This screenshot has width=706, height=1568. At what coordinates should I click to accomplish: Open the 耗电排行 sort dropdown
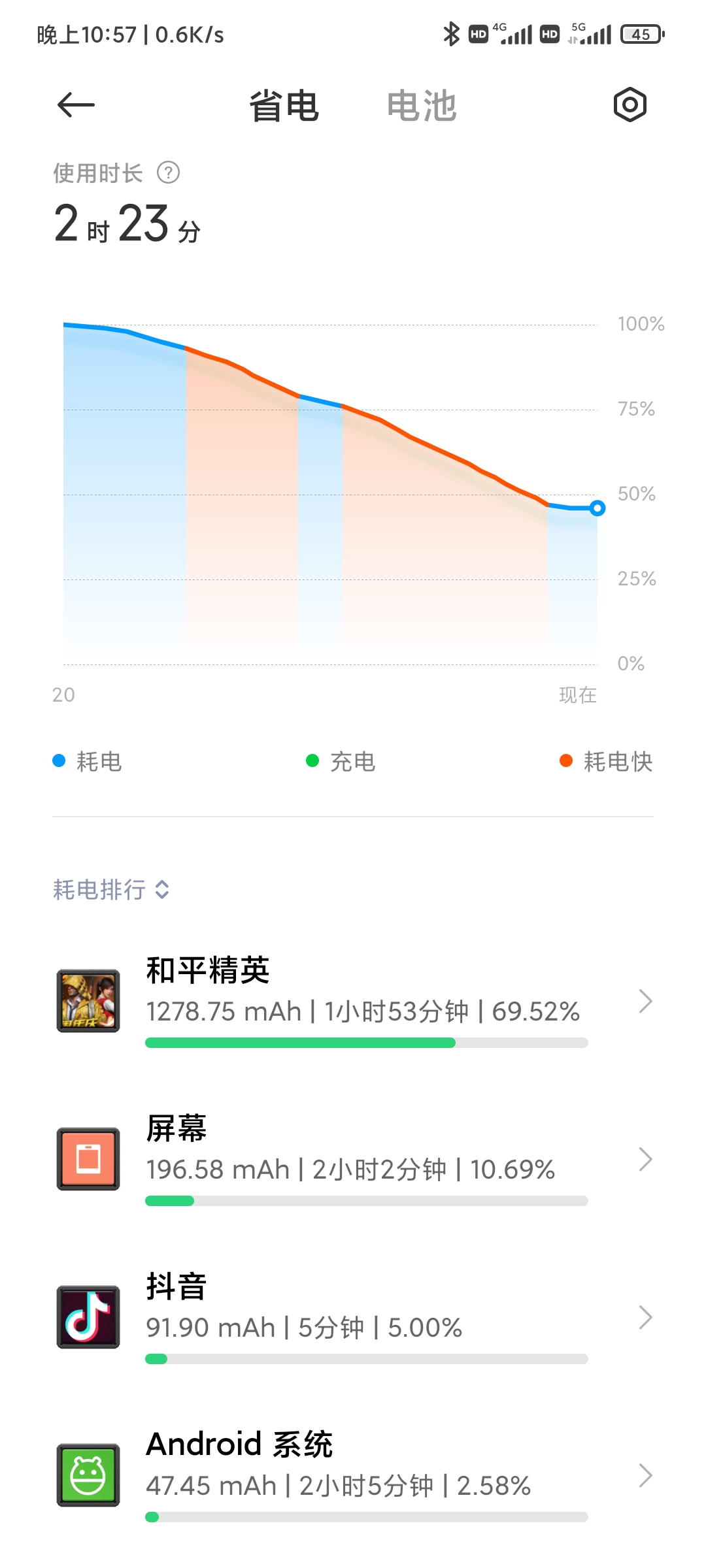pos(111,889)
